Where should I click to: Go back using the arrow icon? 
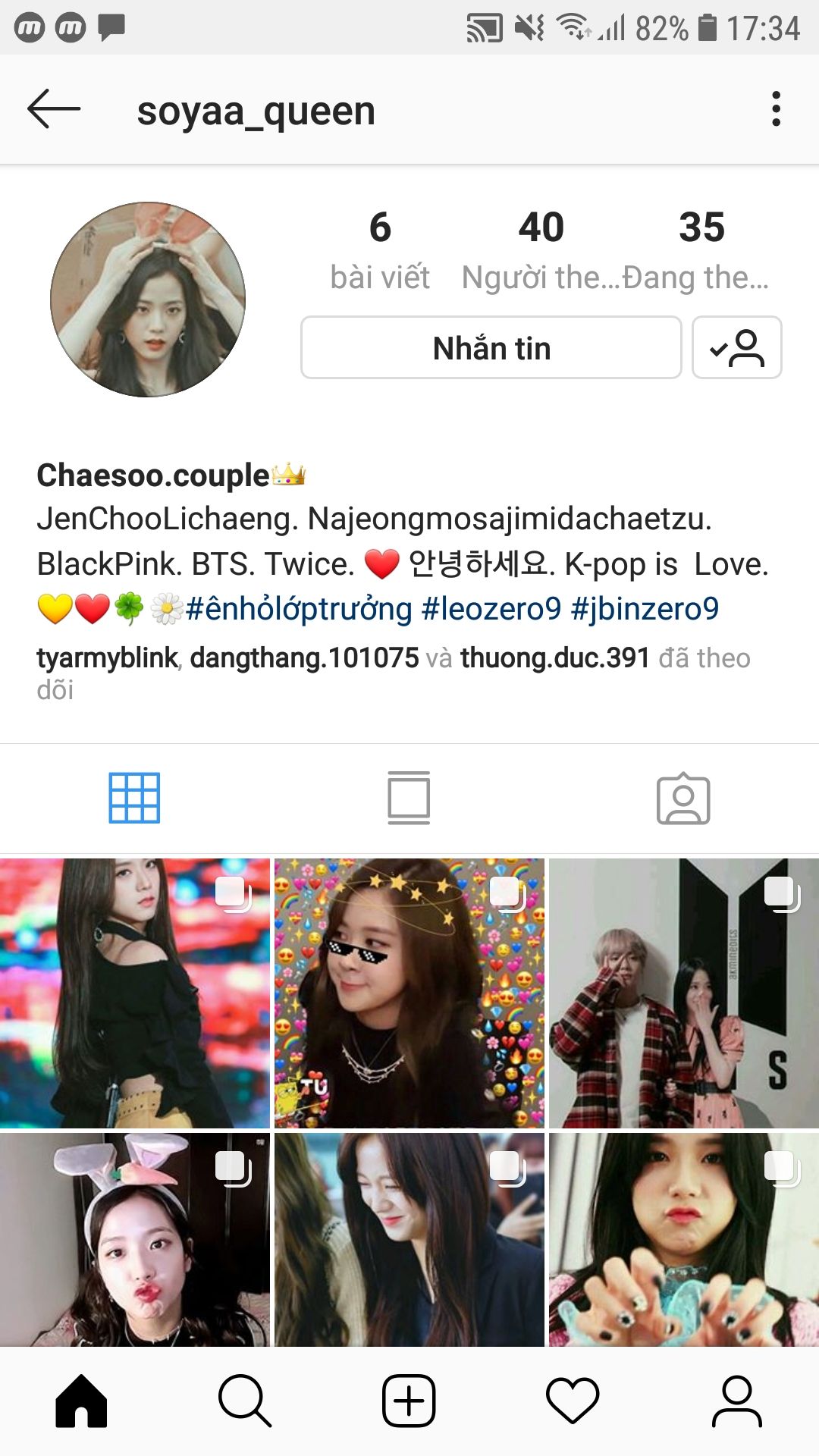tap(54, 109)
